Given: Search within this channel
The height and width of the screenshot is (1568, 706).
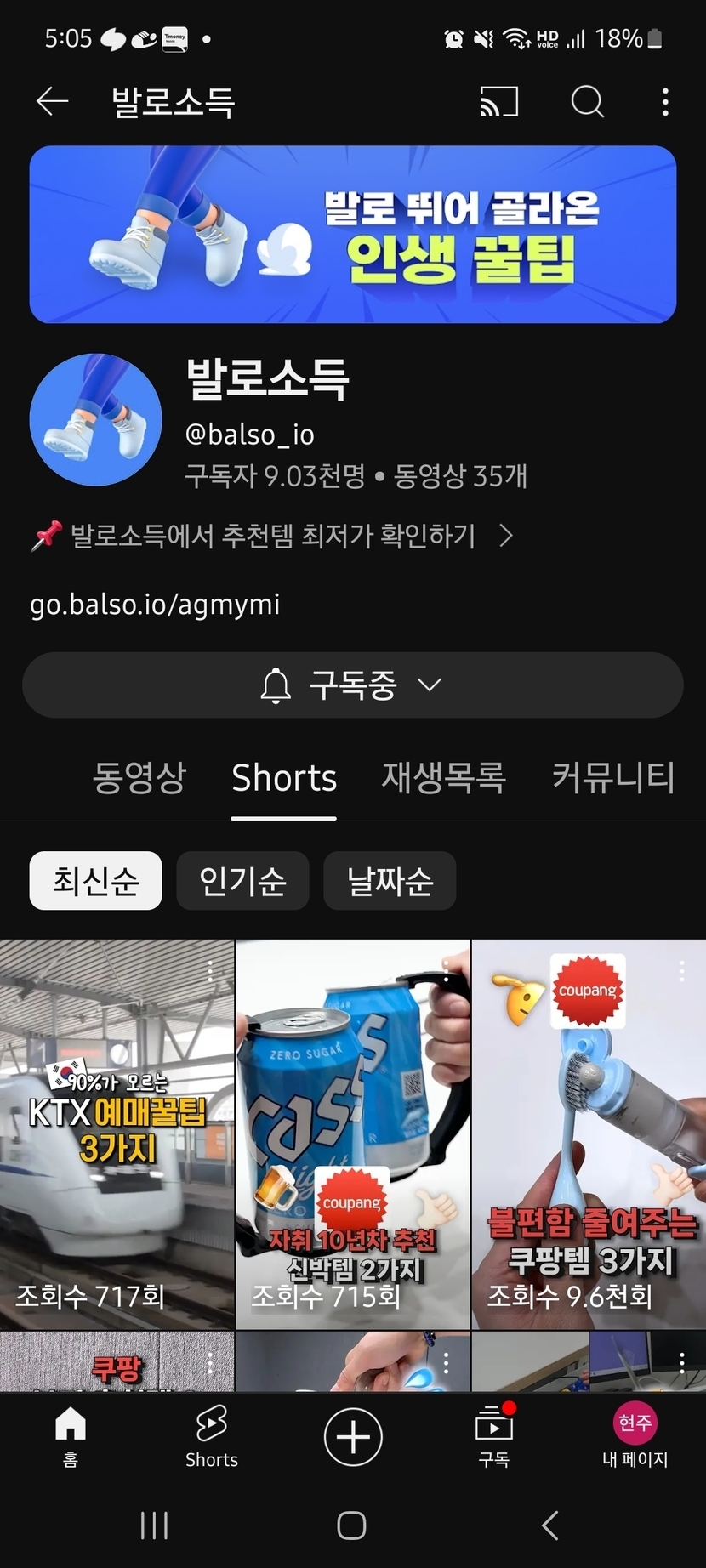Looking at the screenshot, I should [x=587, y=102].
